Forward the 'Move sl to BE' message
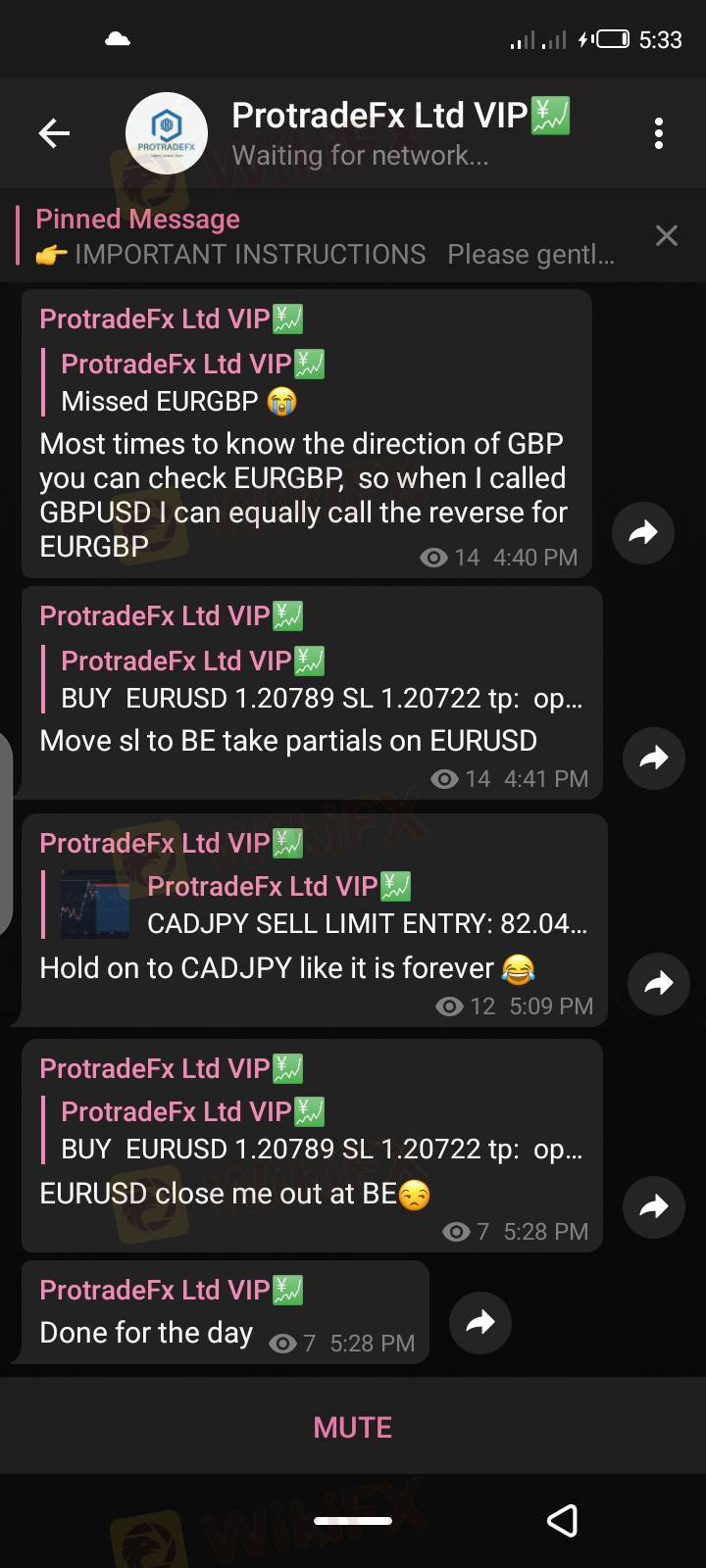 point(653,758)
